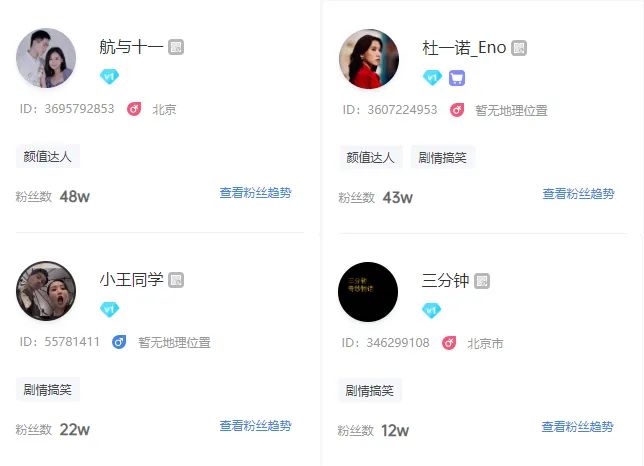Tap the QR code icon beside 杜一诺_Eno

(x=519, y=48)
